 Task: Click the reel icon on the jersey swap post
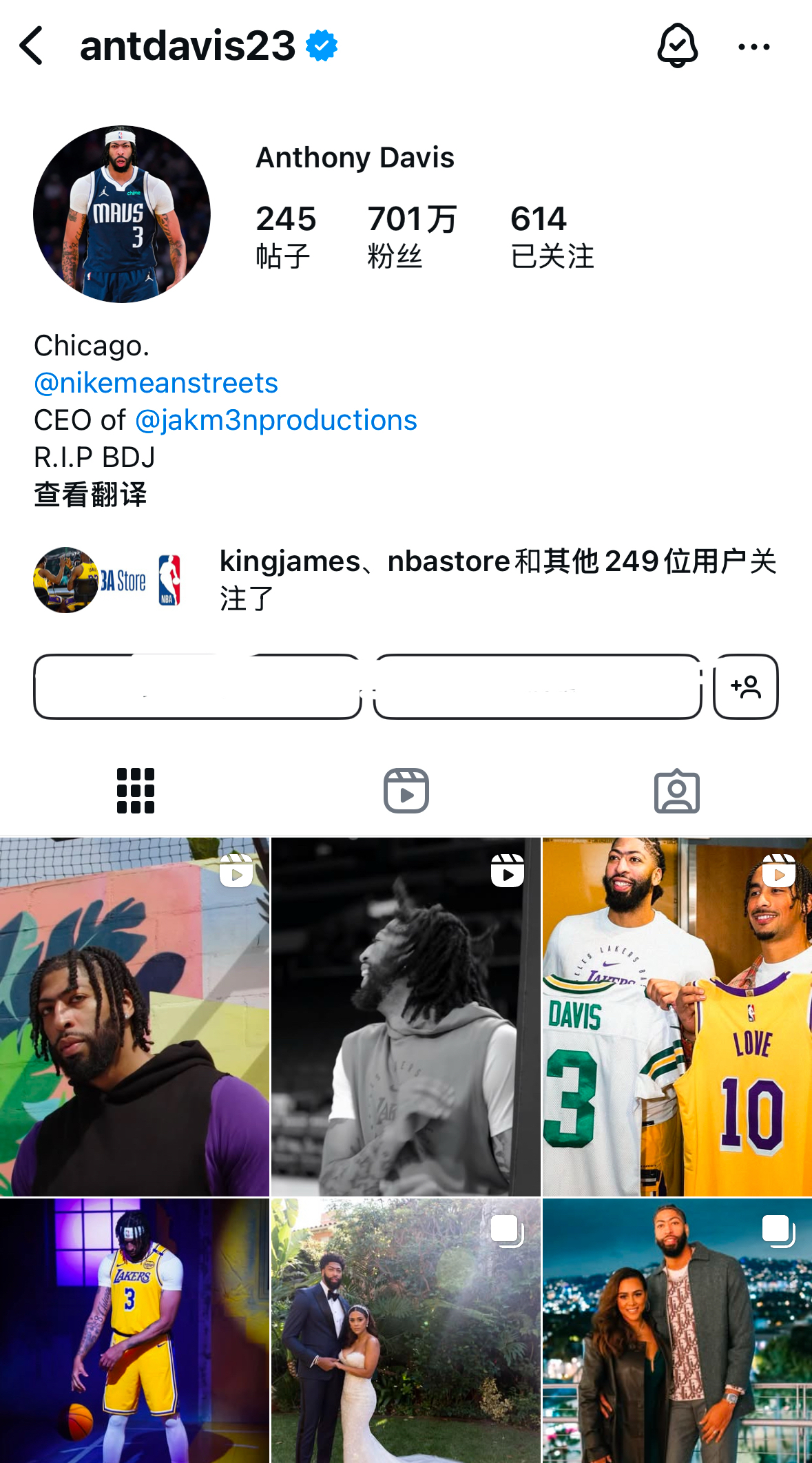(779, 871)
